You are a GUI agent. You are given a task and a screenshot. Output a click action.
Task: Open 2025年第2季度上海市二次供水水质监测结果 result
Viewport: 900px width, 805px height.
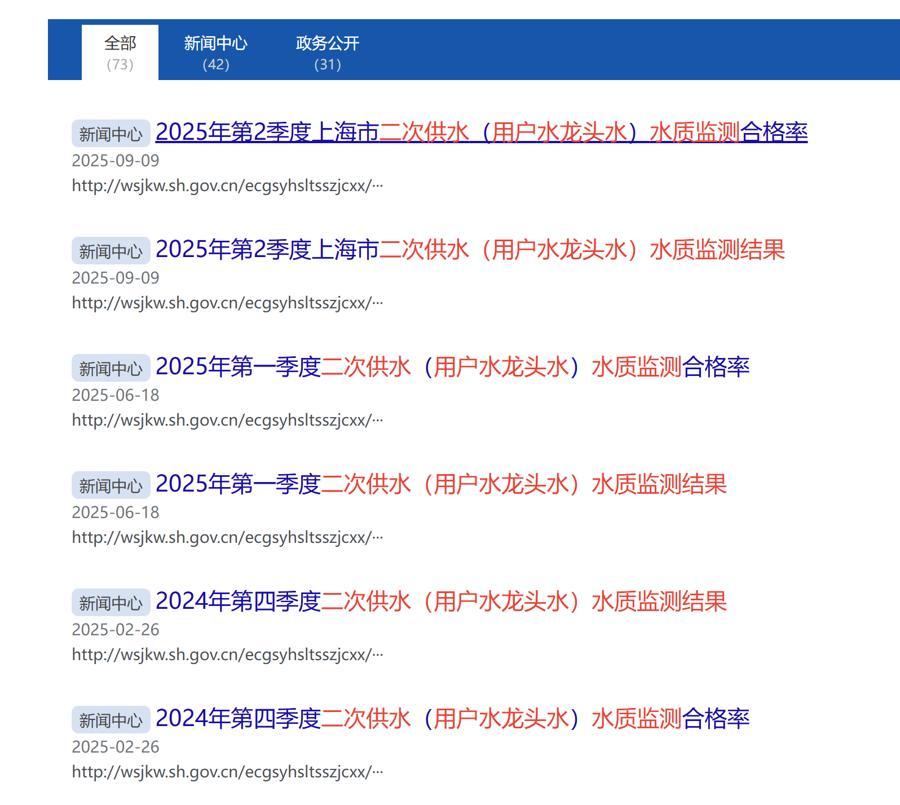(470, 249)
